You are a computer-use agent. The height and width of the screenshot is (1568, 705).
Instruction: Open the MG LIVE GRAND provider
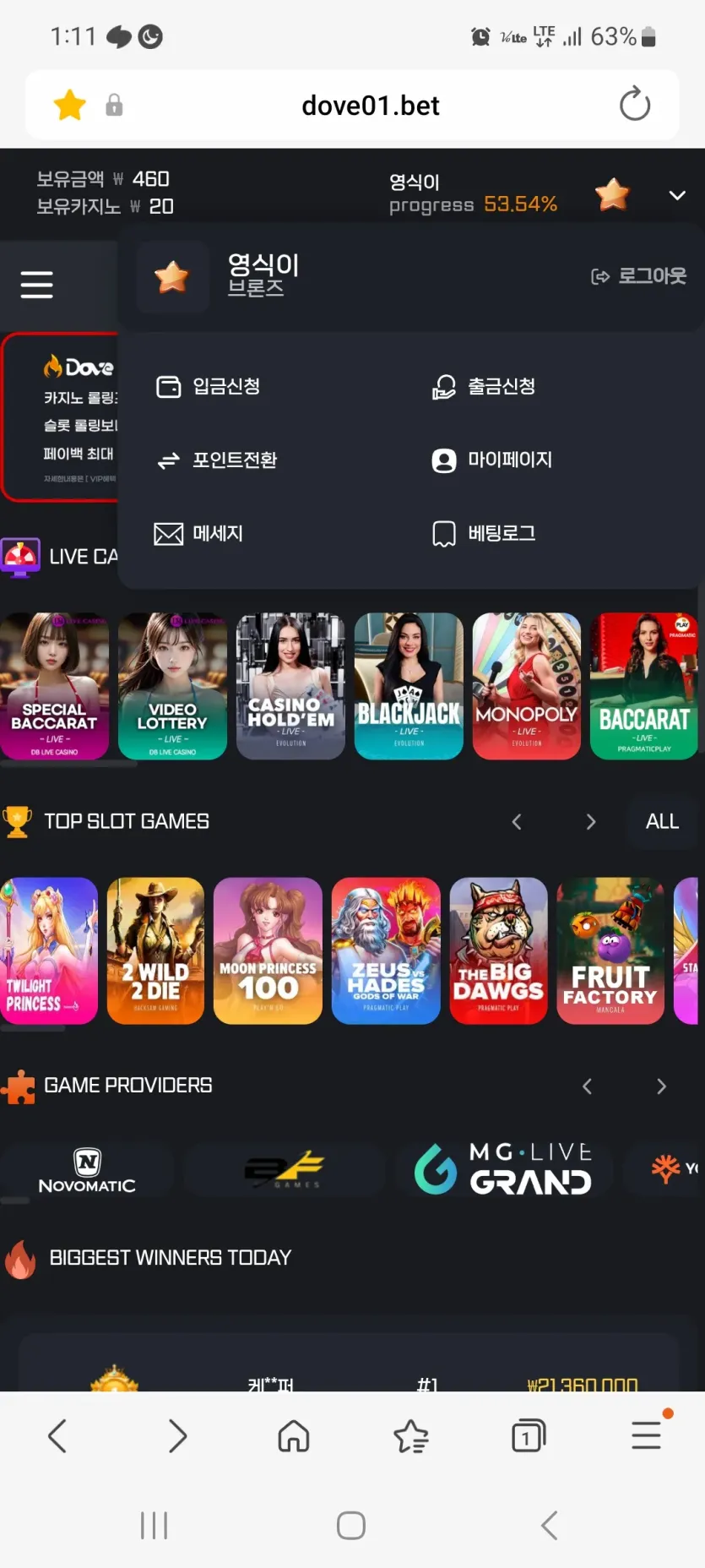pos(504,1169)
